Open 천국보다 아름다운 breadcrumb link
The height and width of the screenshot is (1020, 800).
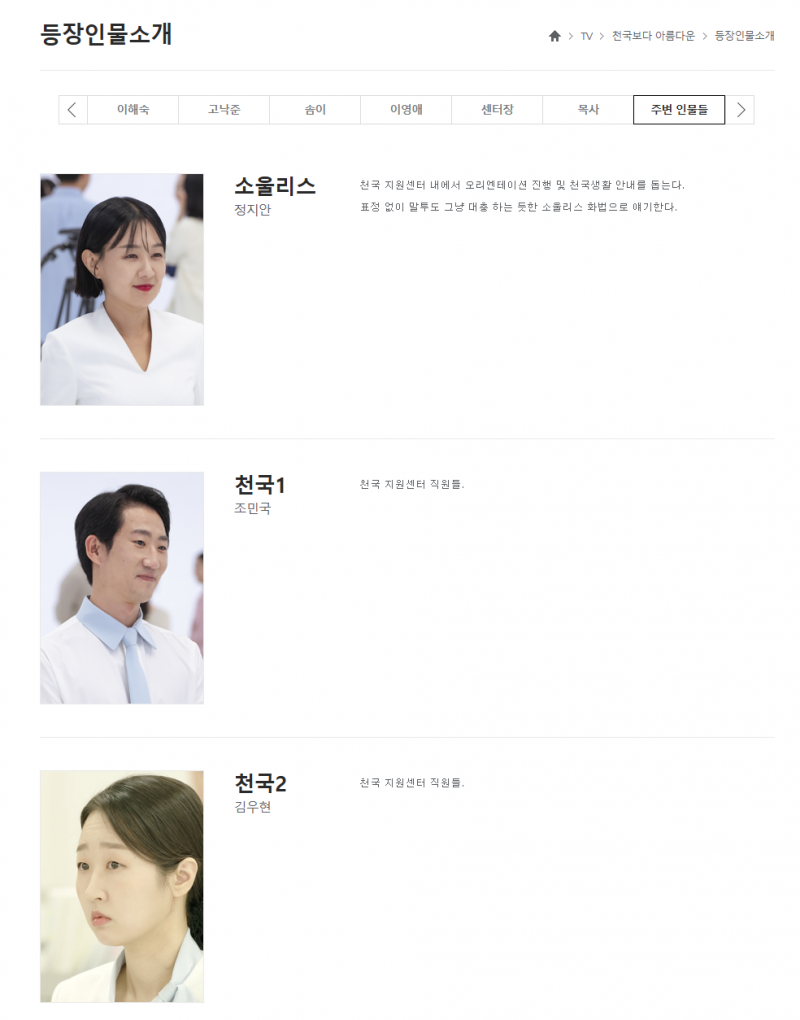tap(653, 36)
